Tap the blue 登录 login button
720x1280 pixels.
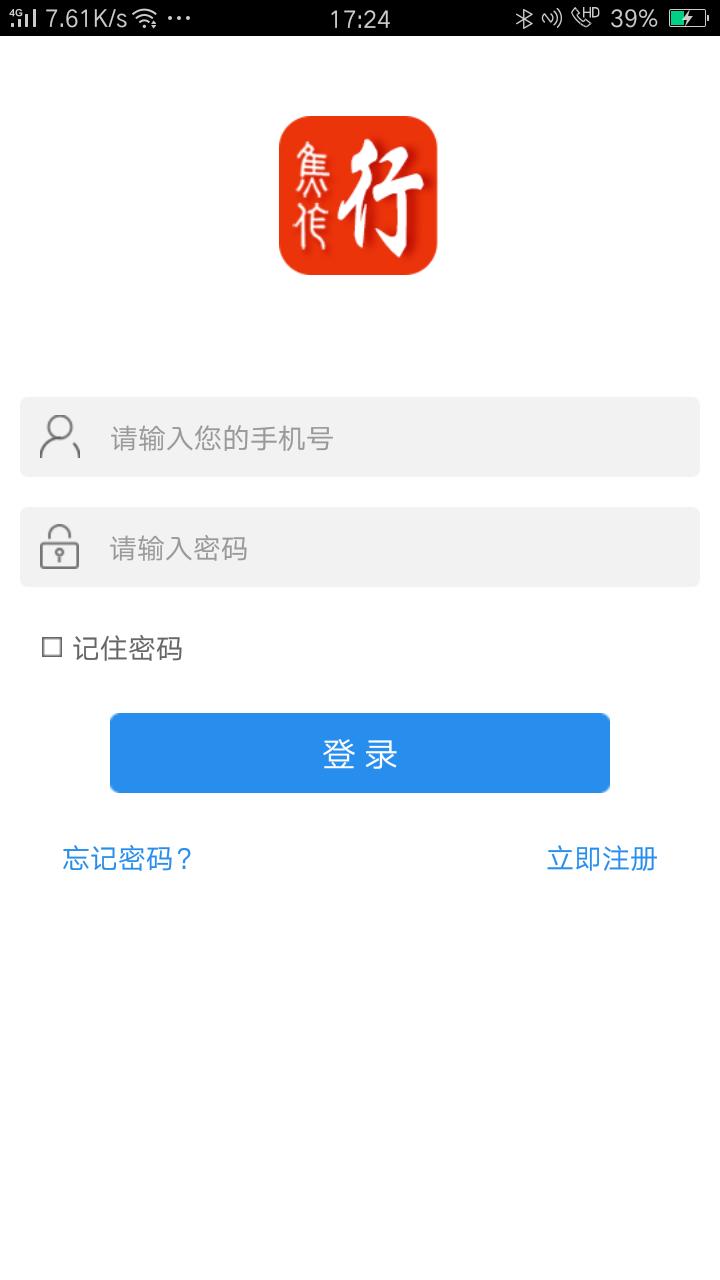[x=360, y=753]
